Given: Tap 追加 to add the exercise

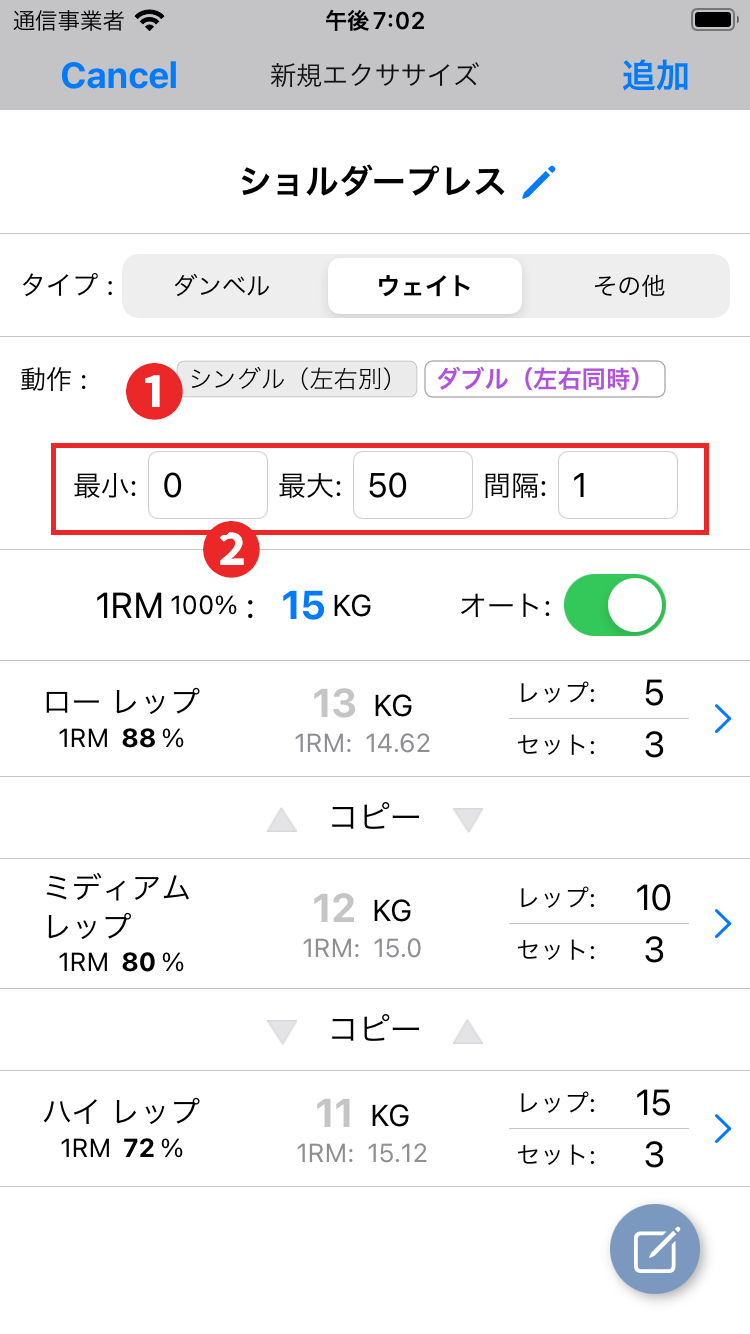Looking at the screenshot, I should [655, 76].
